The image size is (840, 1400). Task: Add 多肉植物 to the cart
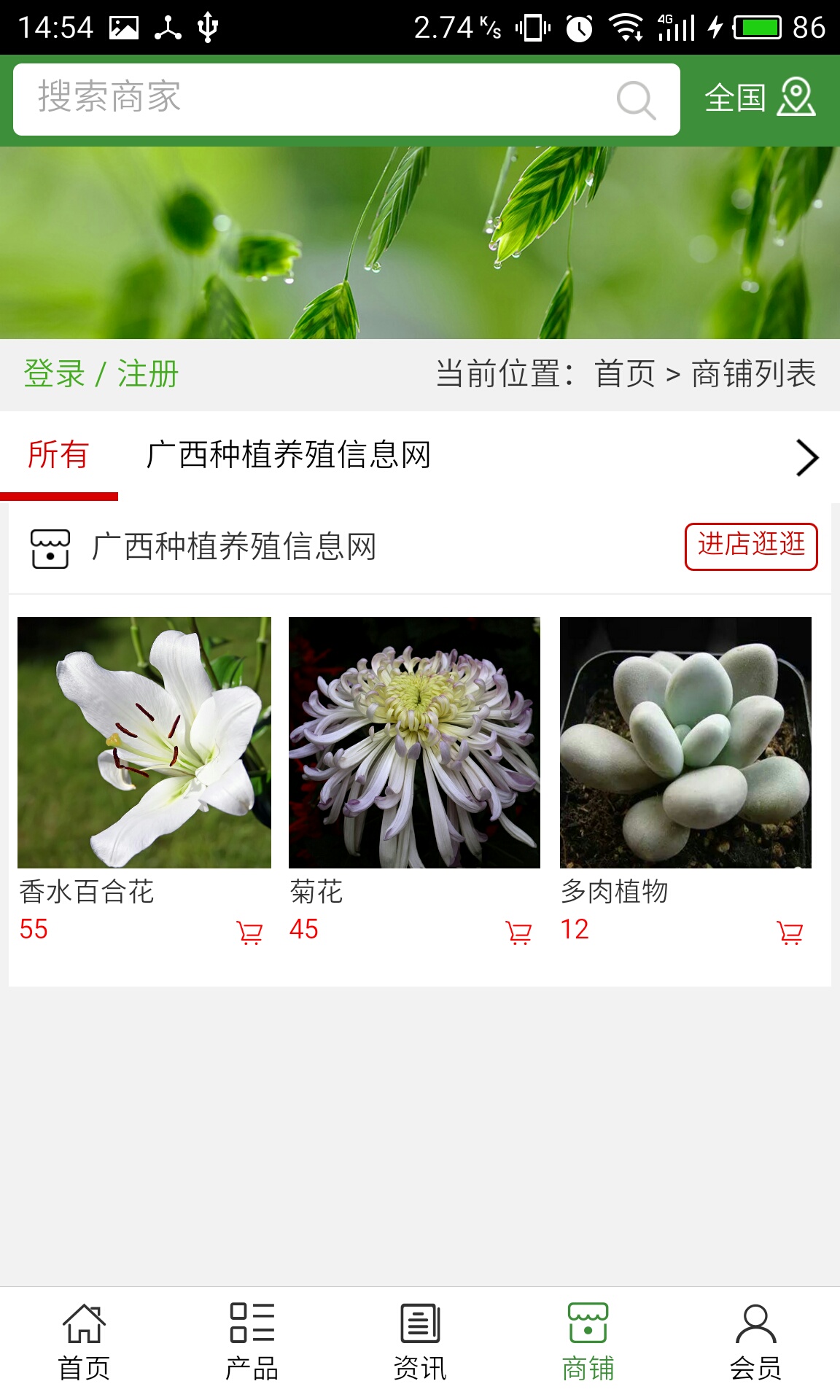(x=790, y=933)
